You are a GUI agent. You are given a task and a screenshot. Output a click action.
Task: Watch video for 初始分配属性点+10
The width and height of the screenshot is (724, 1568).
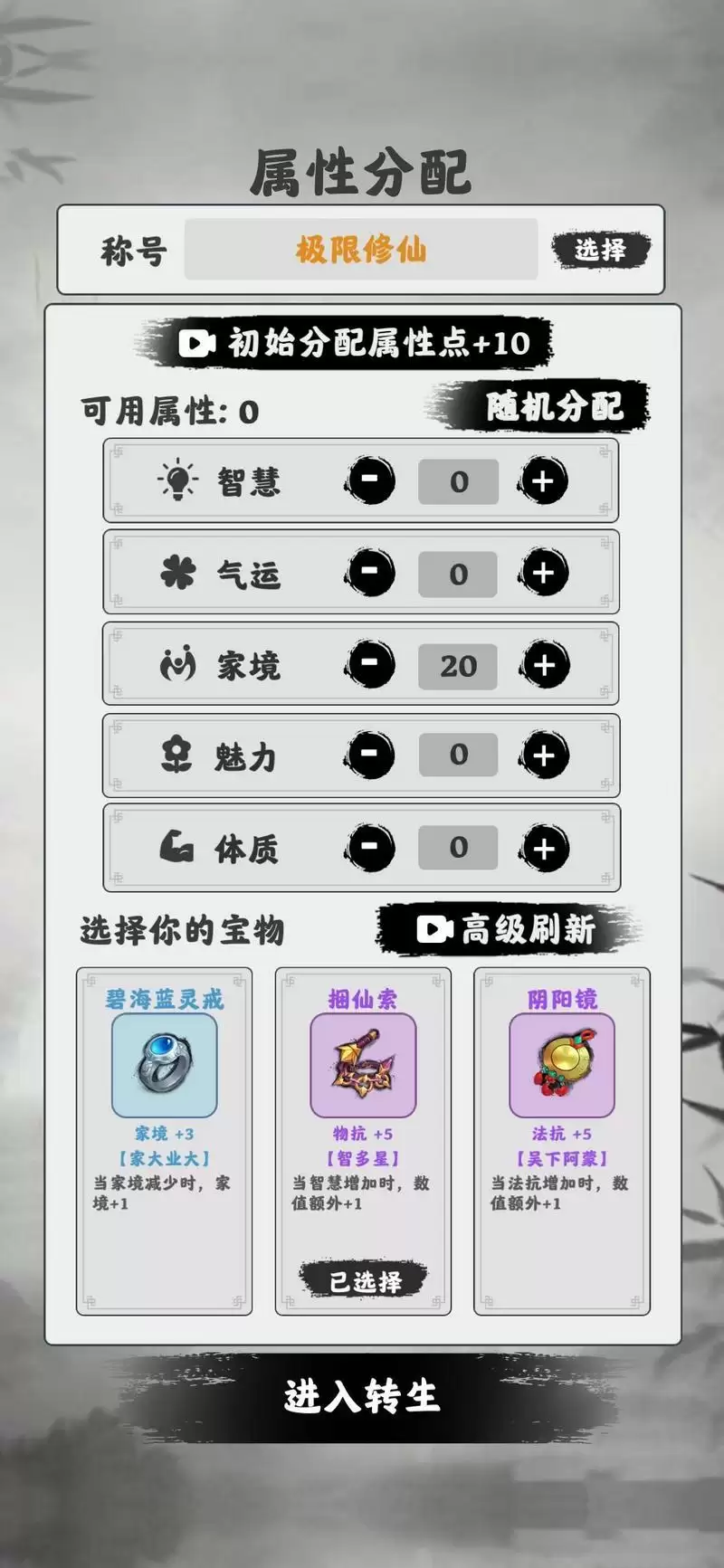pyautogui.click(x=355, y=343)
